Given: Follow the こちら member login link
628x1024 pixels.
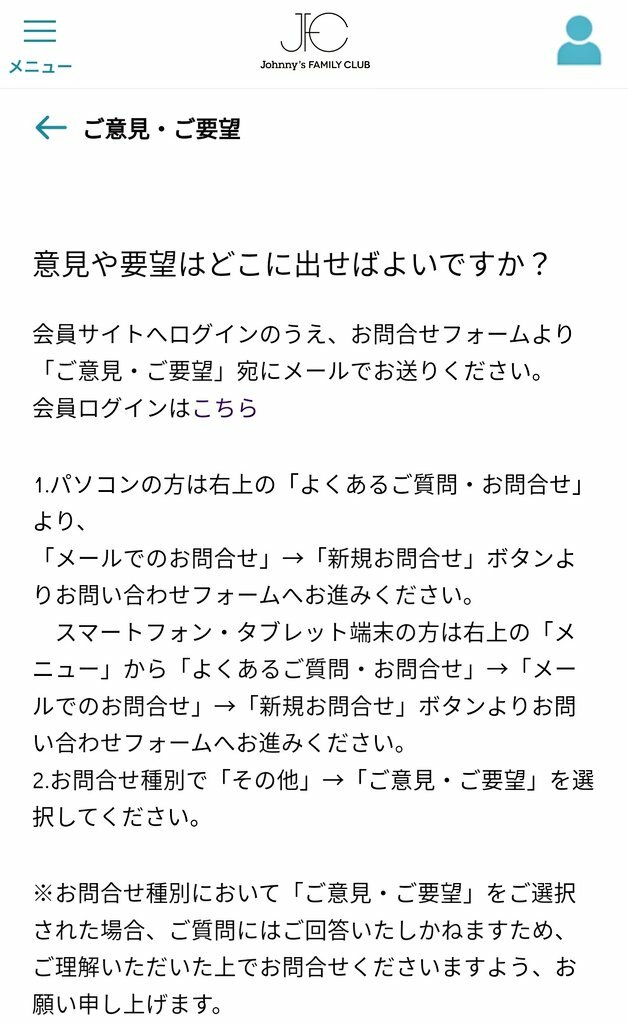Looking at the screenshot, I should click(x=225, y=408).
